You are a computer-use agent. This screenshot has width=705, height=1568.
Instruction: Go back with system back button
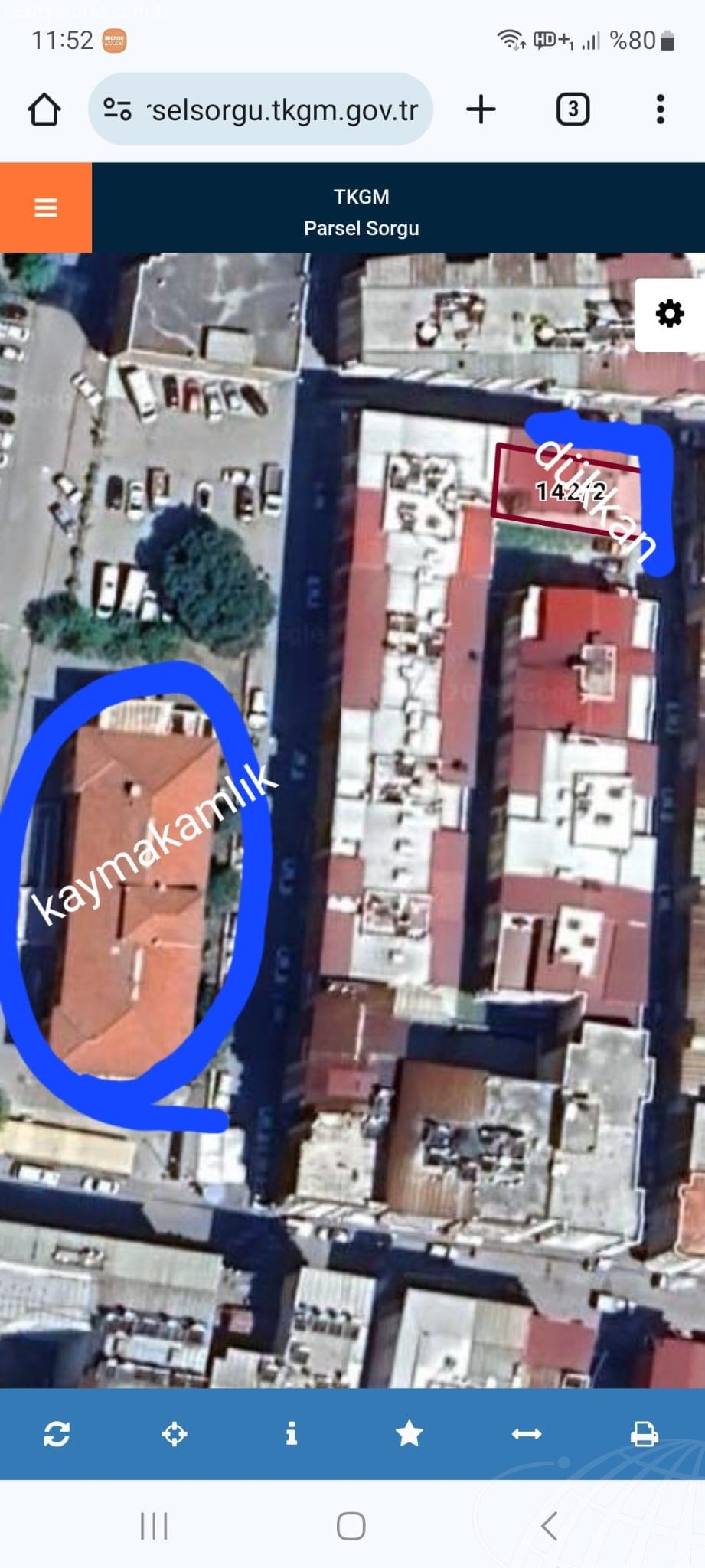click(549, 1526)
